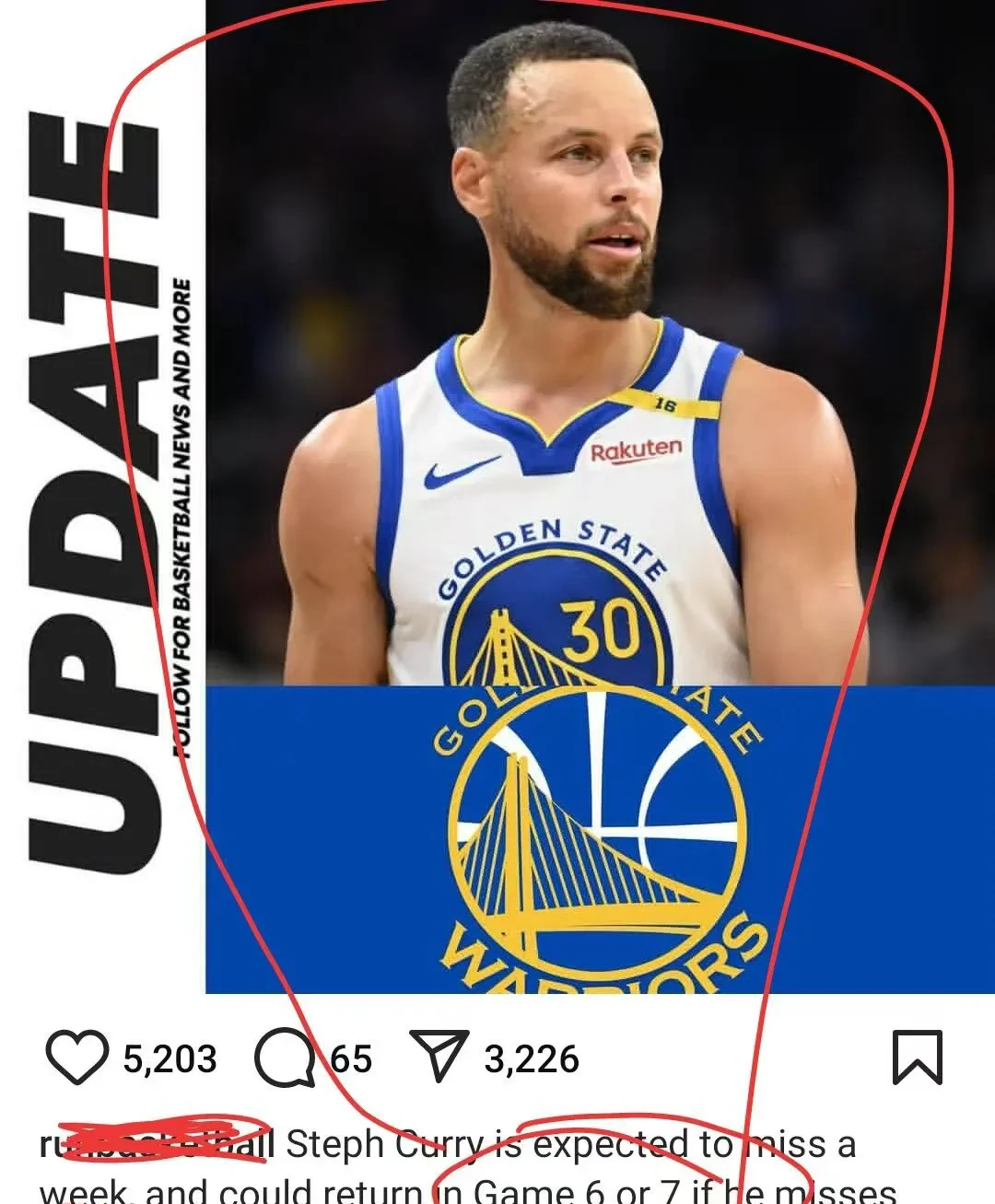Share the post via paper plane icon
This screenshot has width=995, height=1204.
440,1057
